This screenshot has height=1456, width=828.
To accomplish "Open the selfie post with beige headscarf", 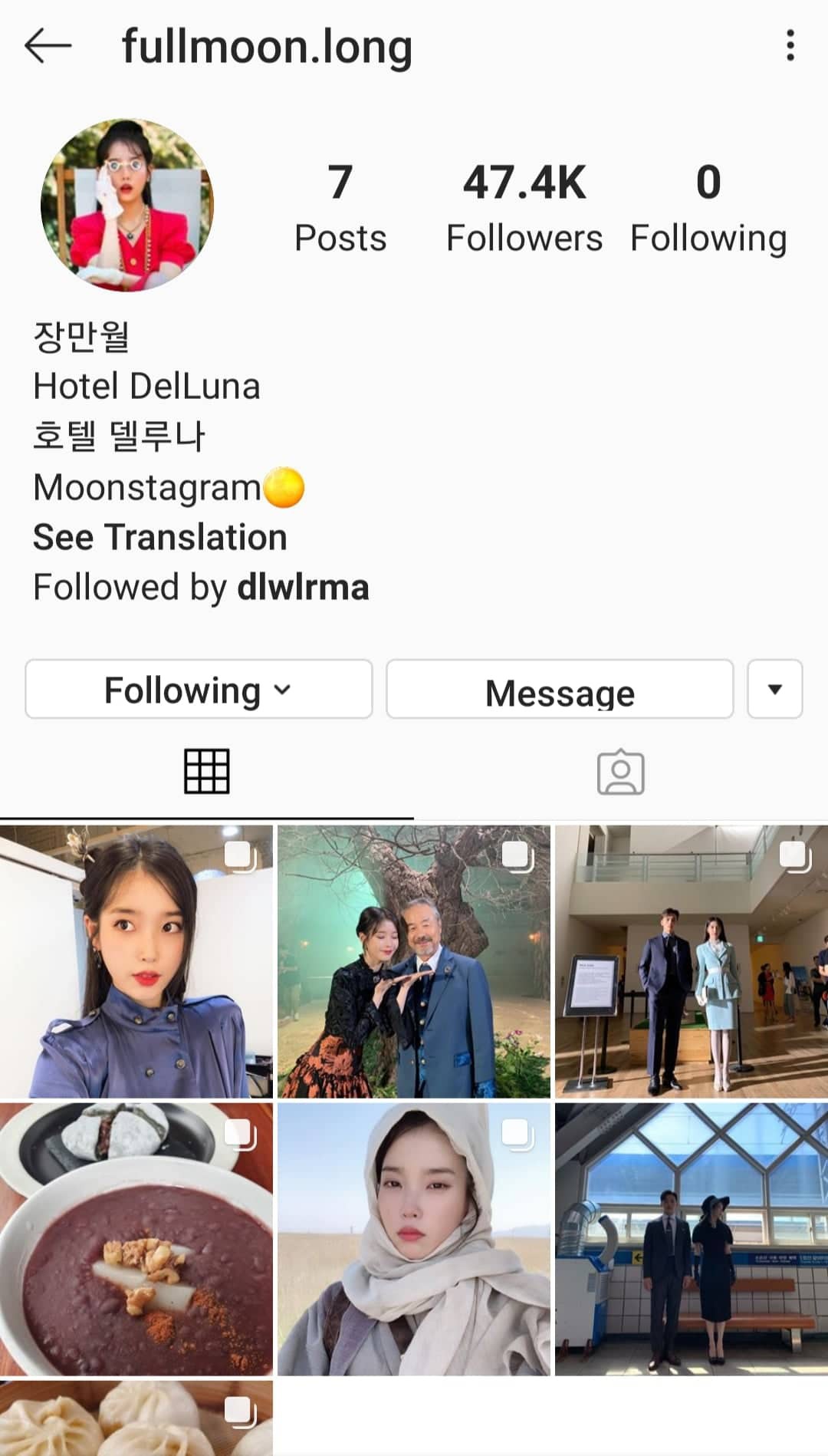I will pyautogui.click(x=414, y=1239).
